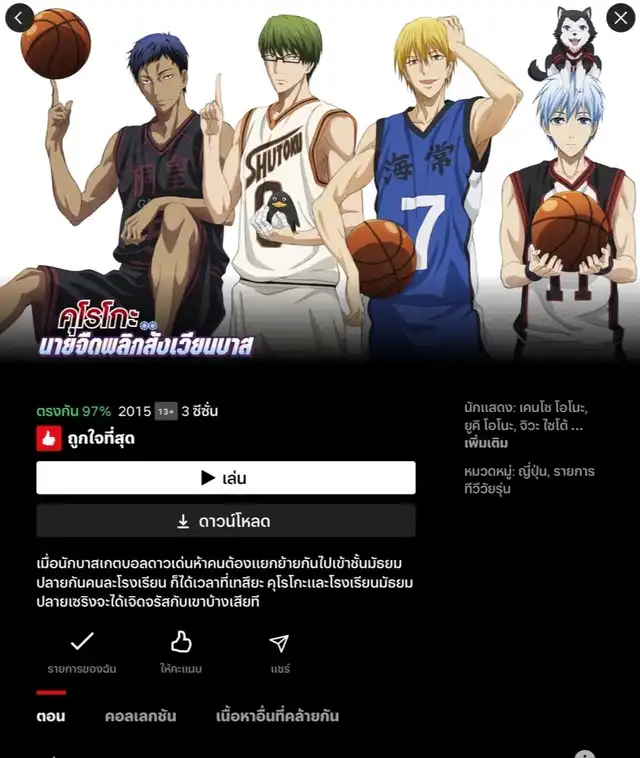Share this title using แชร์
This screenshot has height=758, width=640.
click(279, 642)
